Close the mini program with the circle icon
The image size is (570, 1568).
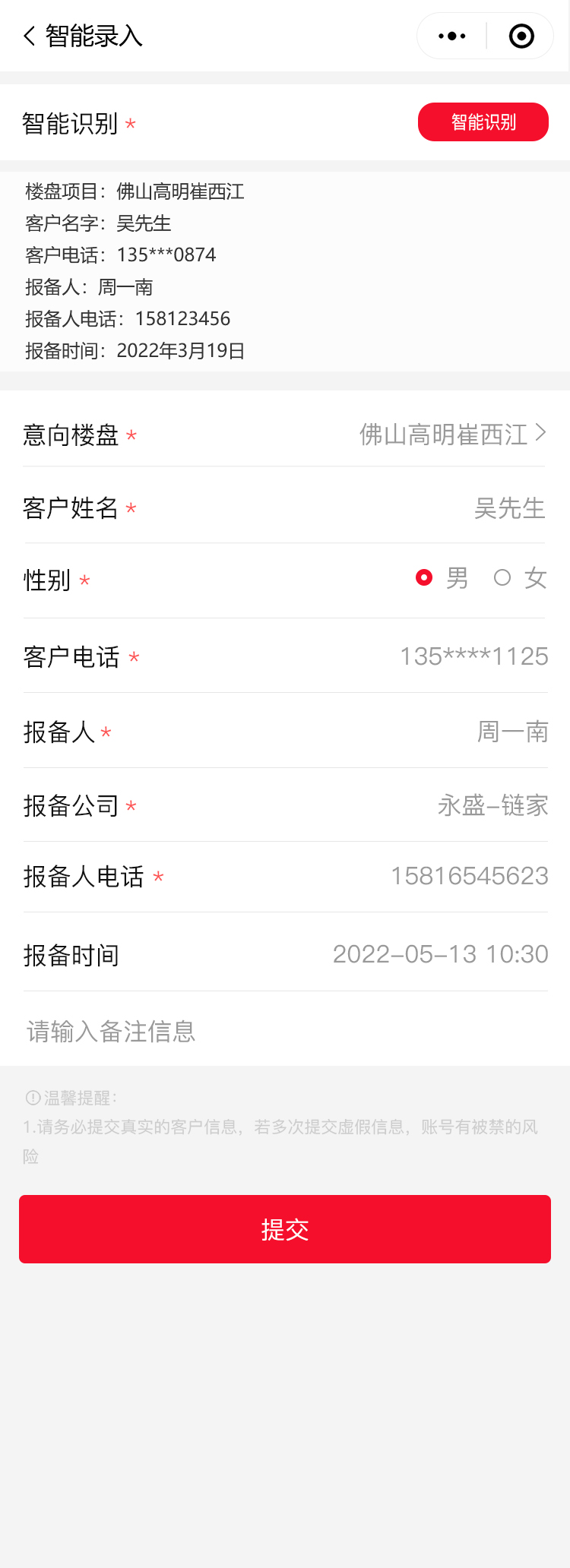(521, 36)
